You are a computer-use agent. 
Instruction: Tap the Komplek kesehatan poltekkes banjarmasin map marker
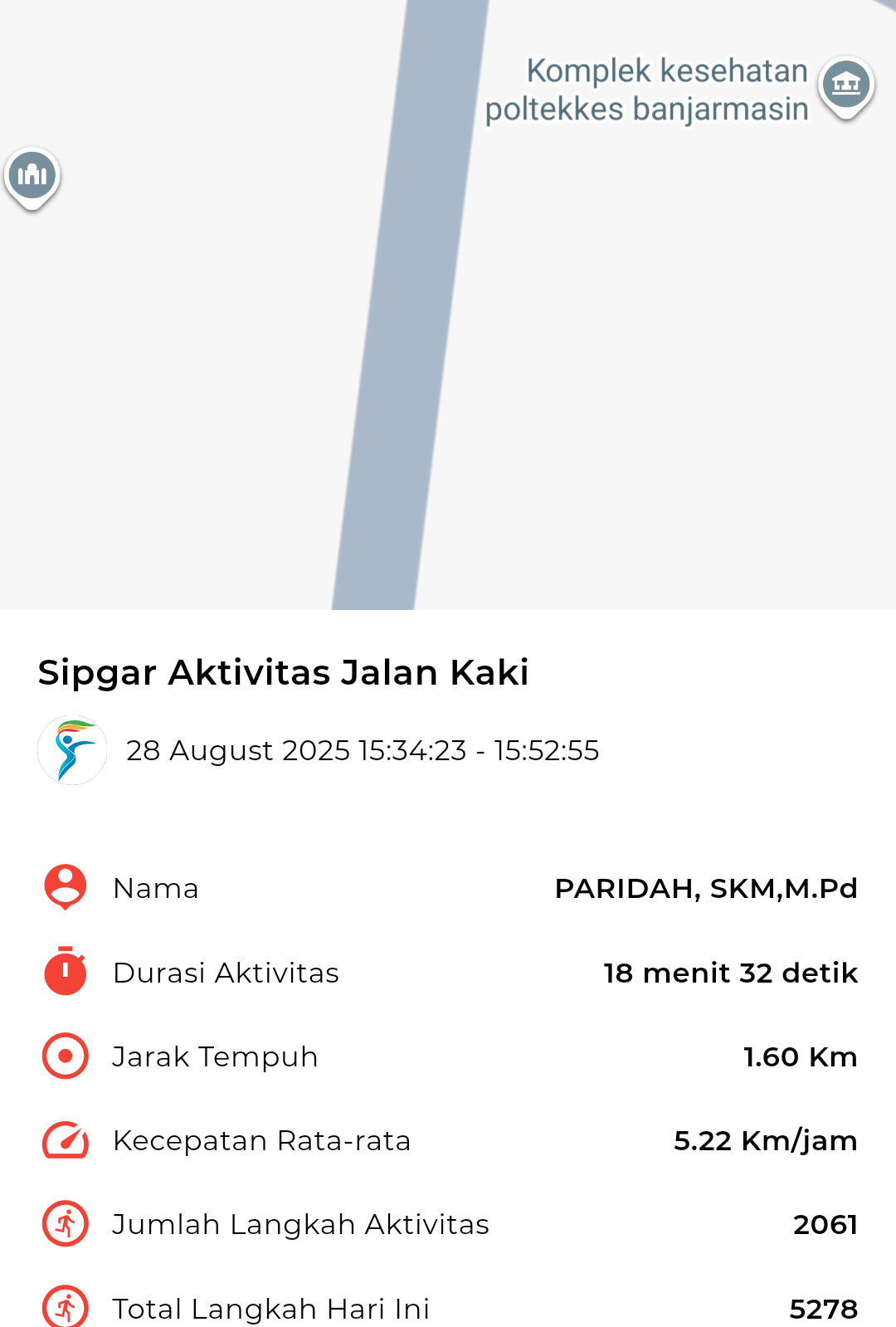pos(845,85)
